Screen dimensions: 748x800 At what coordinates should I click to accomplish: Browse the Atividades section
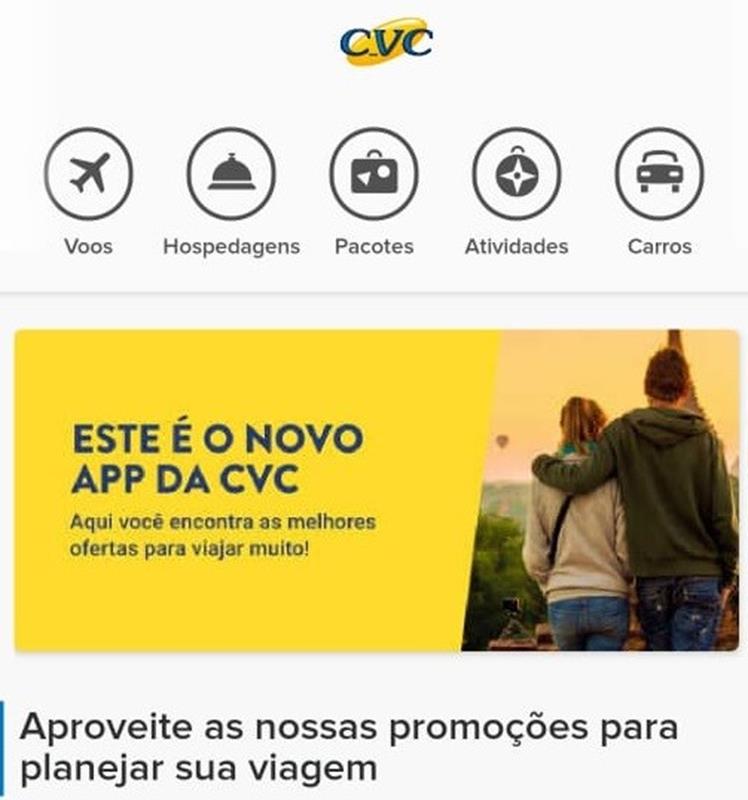coord(516,174)
